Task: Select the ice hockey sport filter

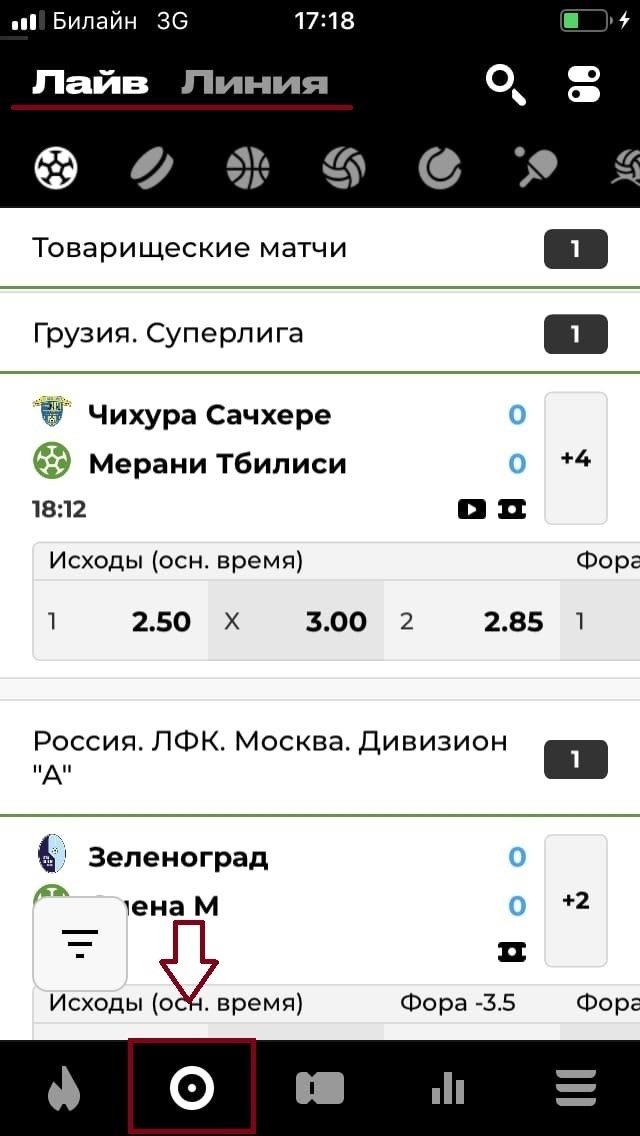Action: tap(151, 167)
